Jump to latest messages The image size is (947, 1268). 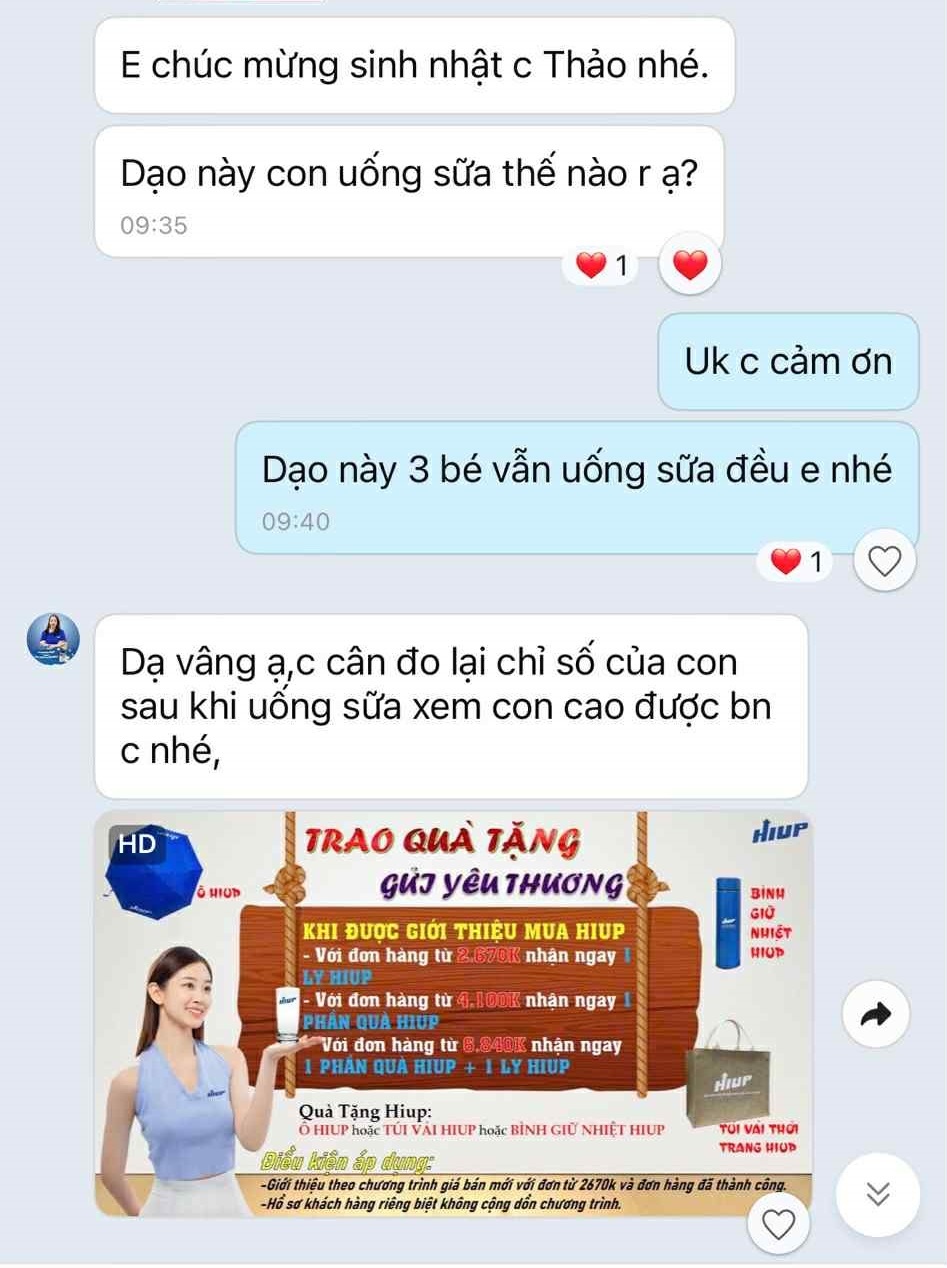tap(877, 1195)
